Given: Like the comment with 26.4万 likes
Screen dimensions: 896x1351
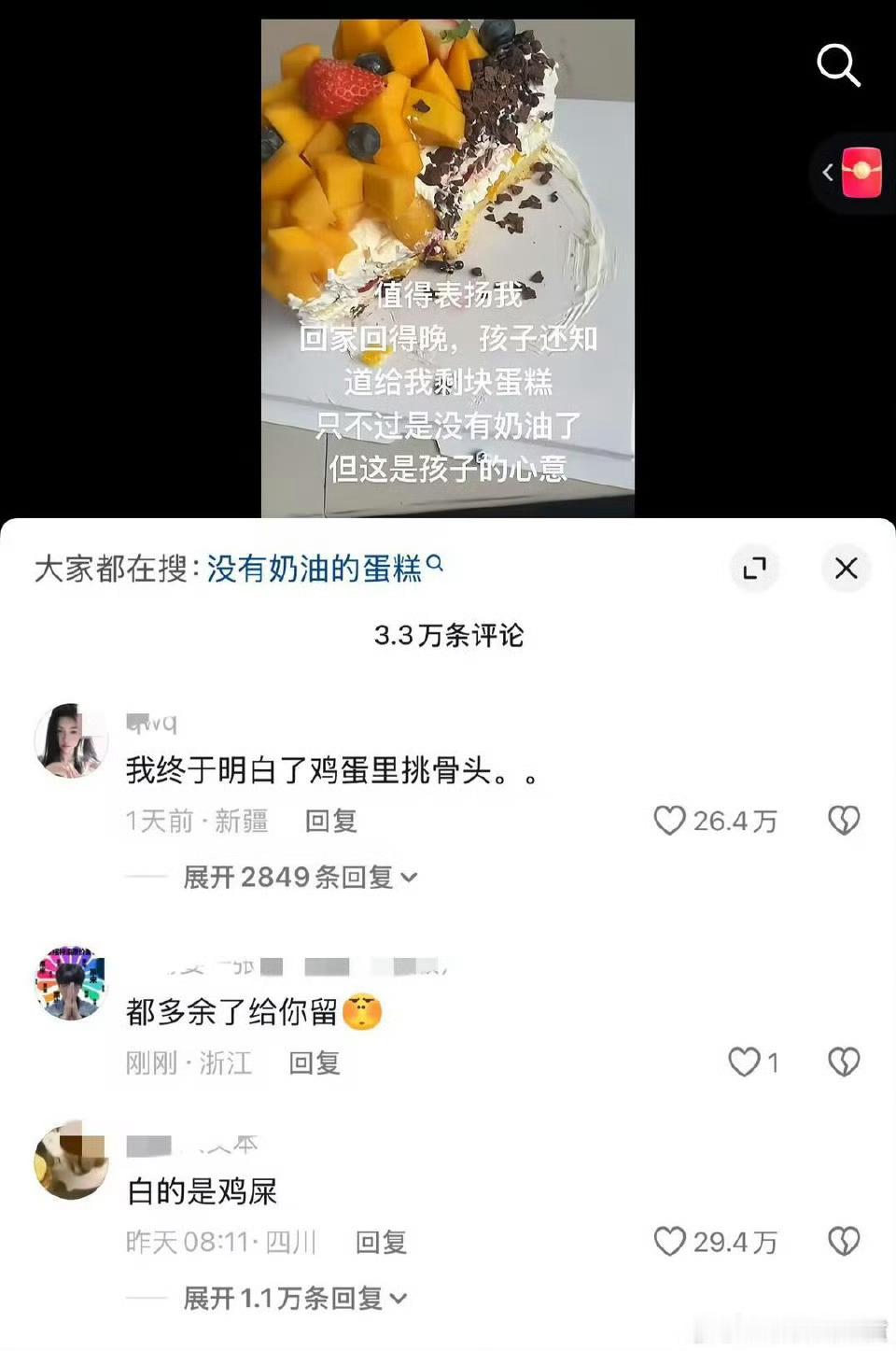Looking at the screenshot, I should click(670, 820).
